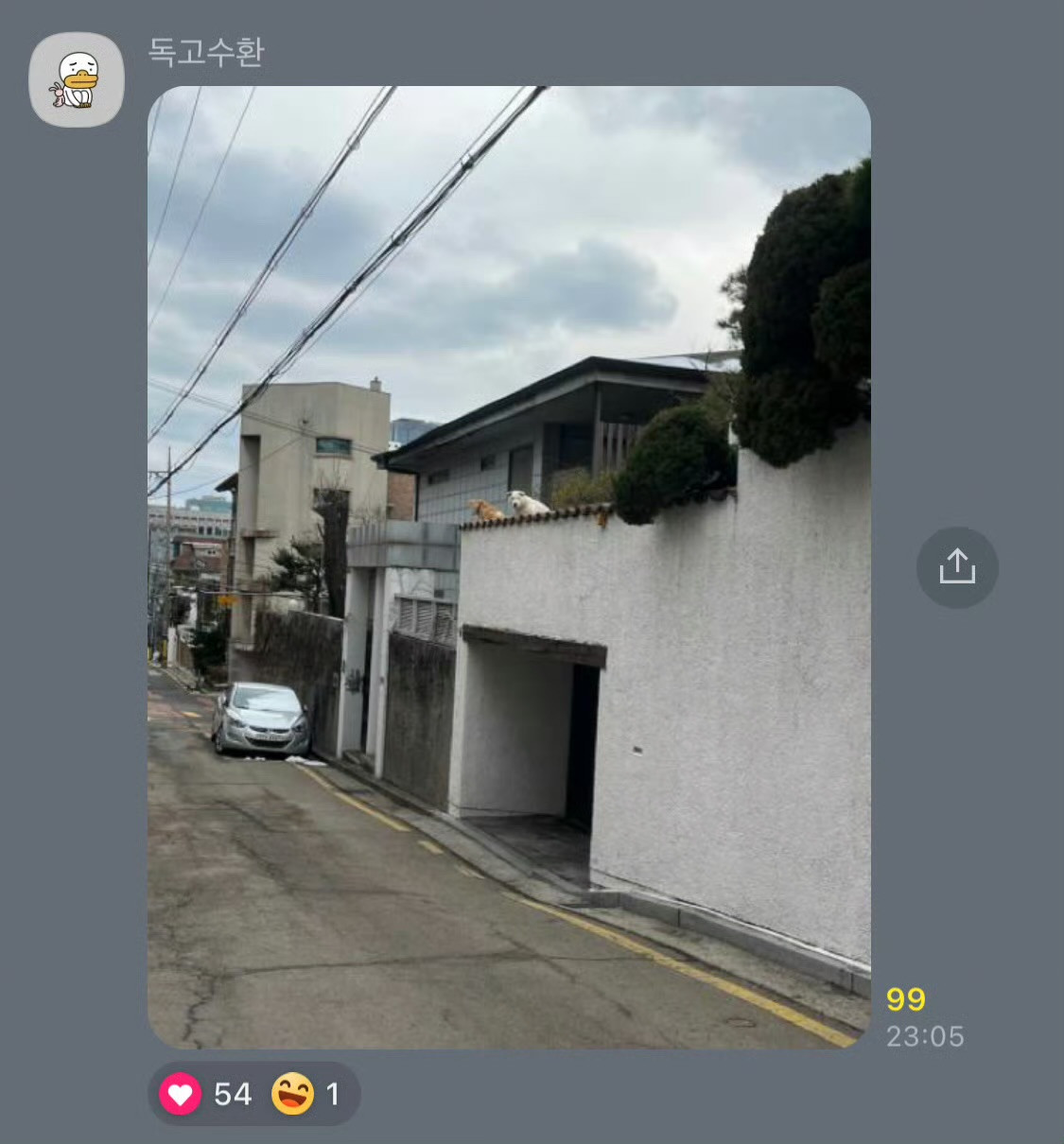Share the photo message

[957, 567]
